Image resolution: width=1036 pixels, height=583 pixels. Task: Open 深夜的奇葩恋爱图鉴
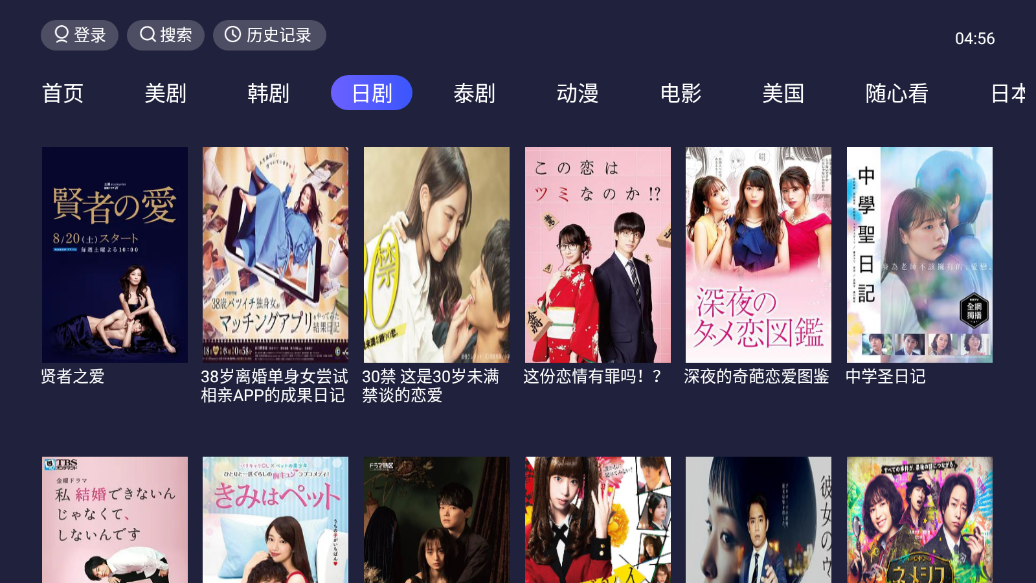[x=758, y=255]
